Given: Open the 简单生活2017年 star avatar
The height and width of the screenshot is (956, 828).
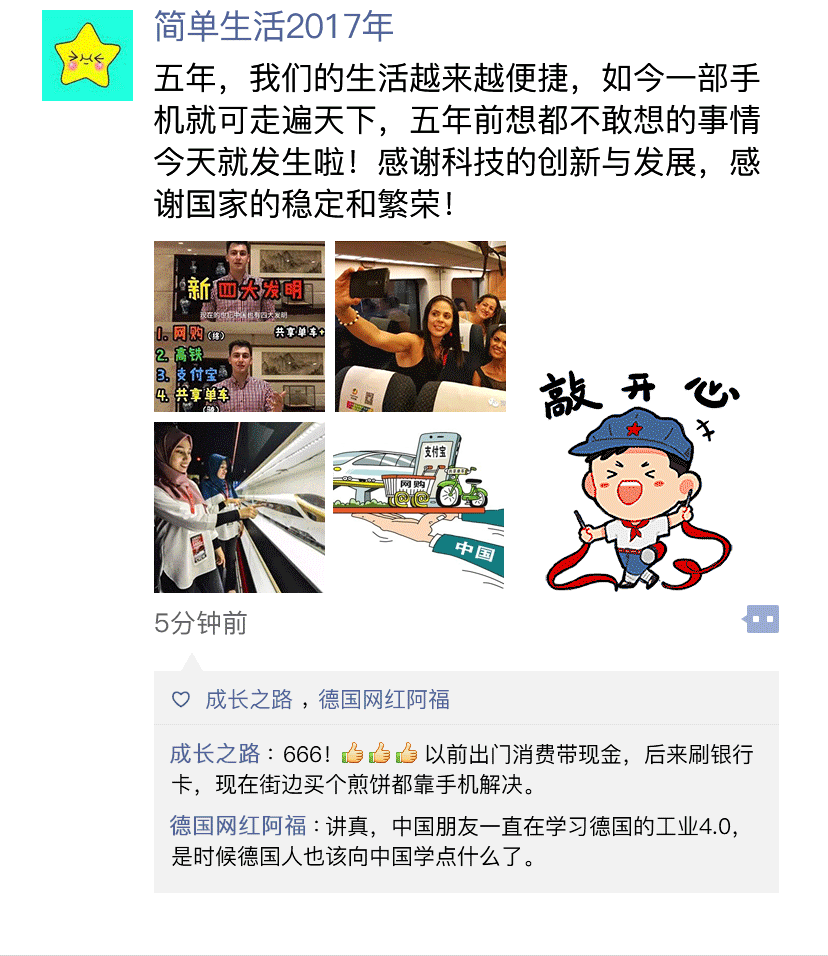Looking at the screenshot, I should pyautogui.click(x=87, y=56).
